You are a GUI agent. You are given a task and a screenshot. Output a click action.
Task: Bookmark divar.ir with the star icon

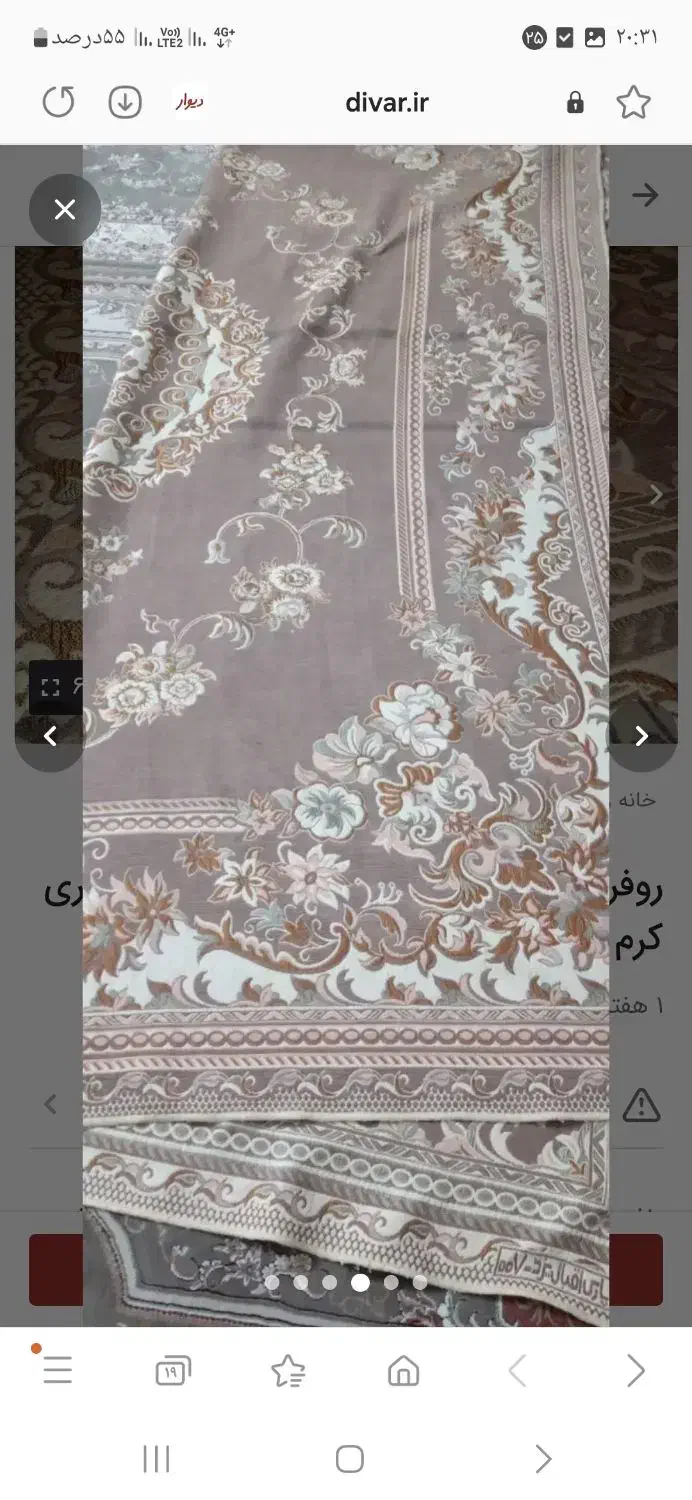click(633, 102)
